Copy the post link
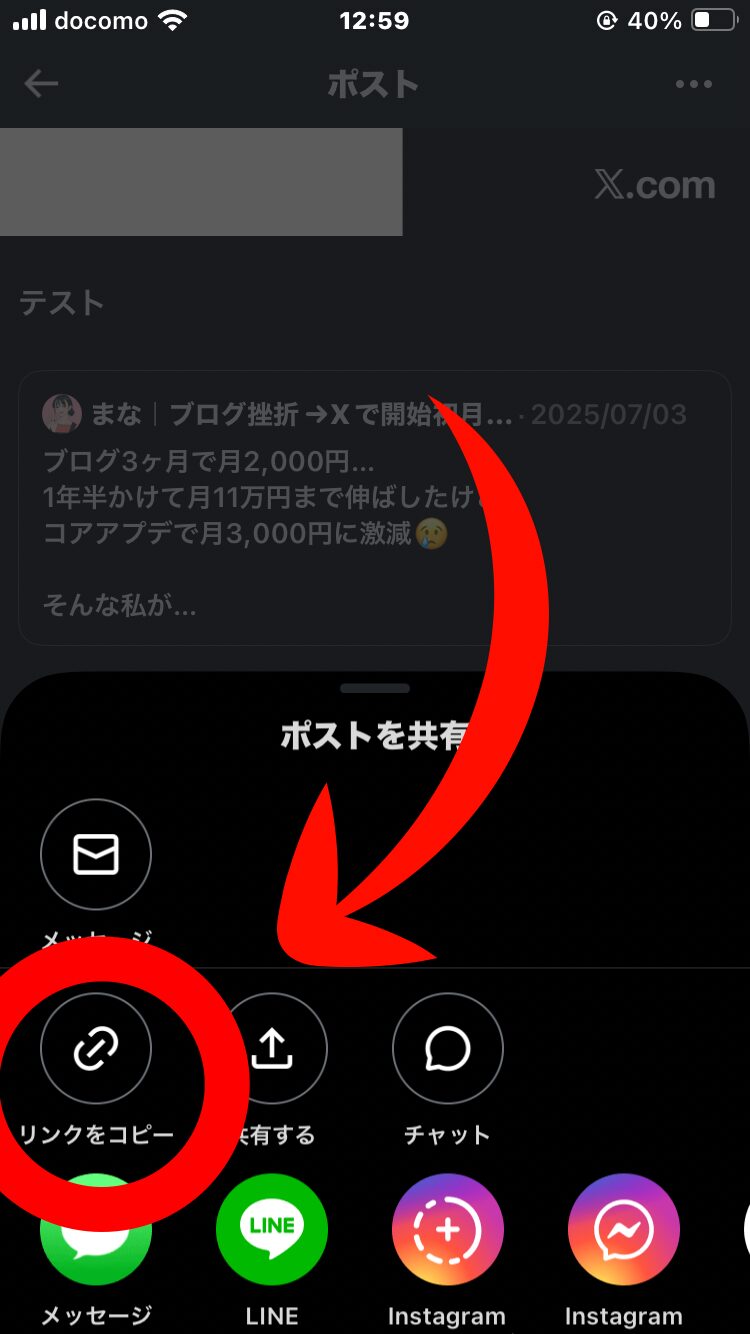 tap(96, 1048)
